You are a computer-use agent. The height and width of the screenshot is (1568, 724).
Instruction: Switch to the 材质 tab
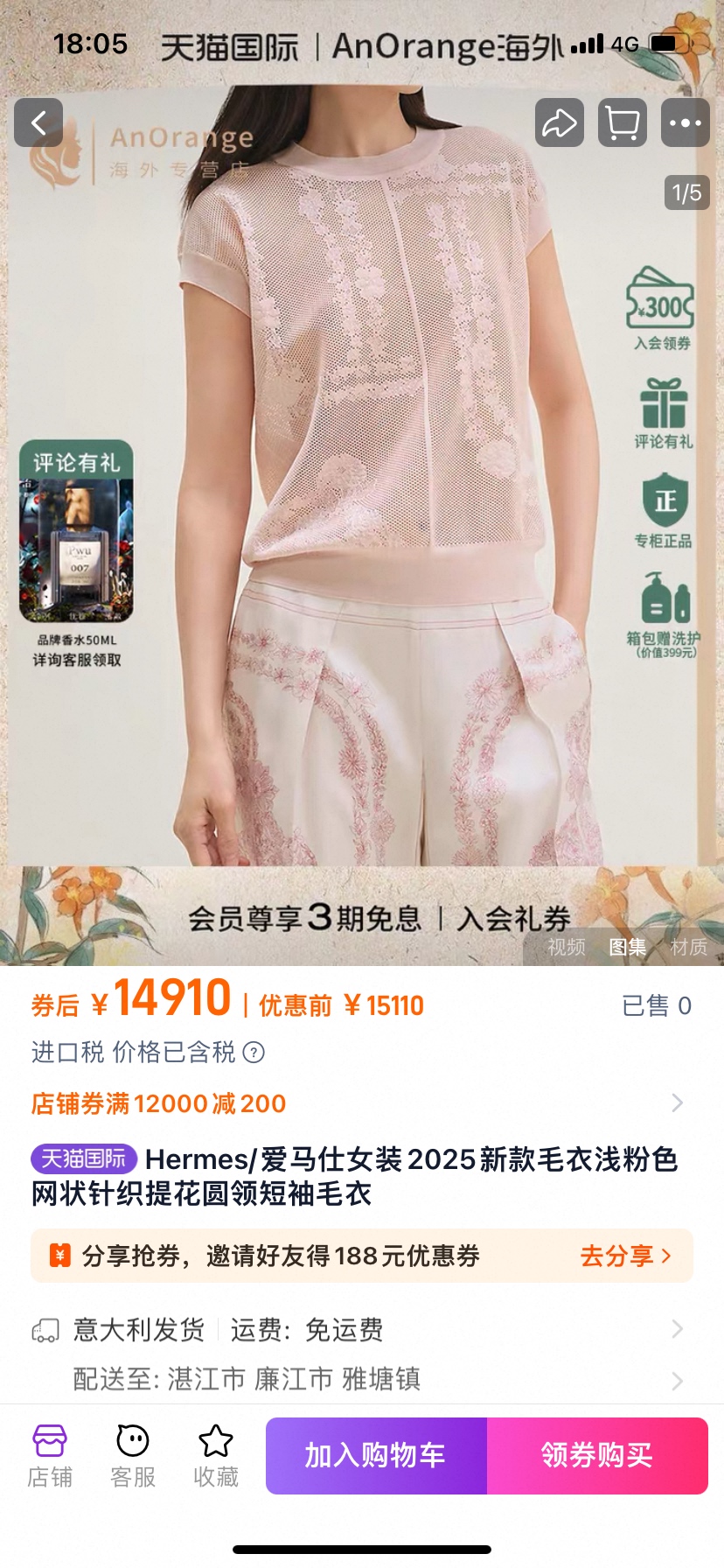(x=688, y=947)
